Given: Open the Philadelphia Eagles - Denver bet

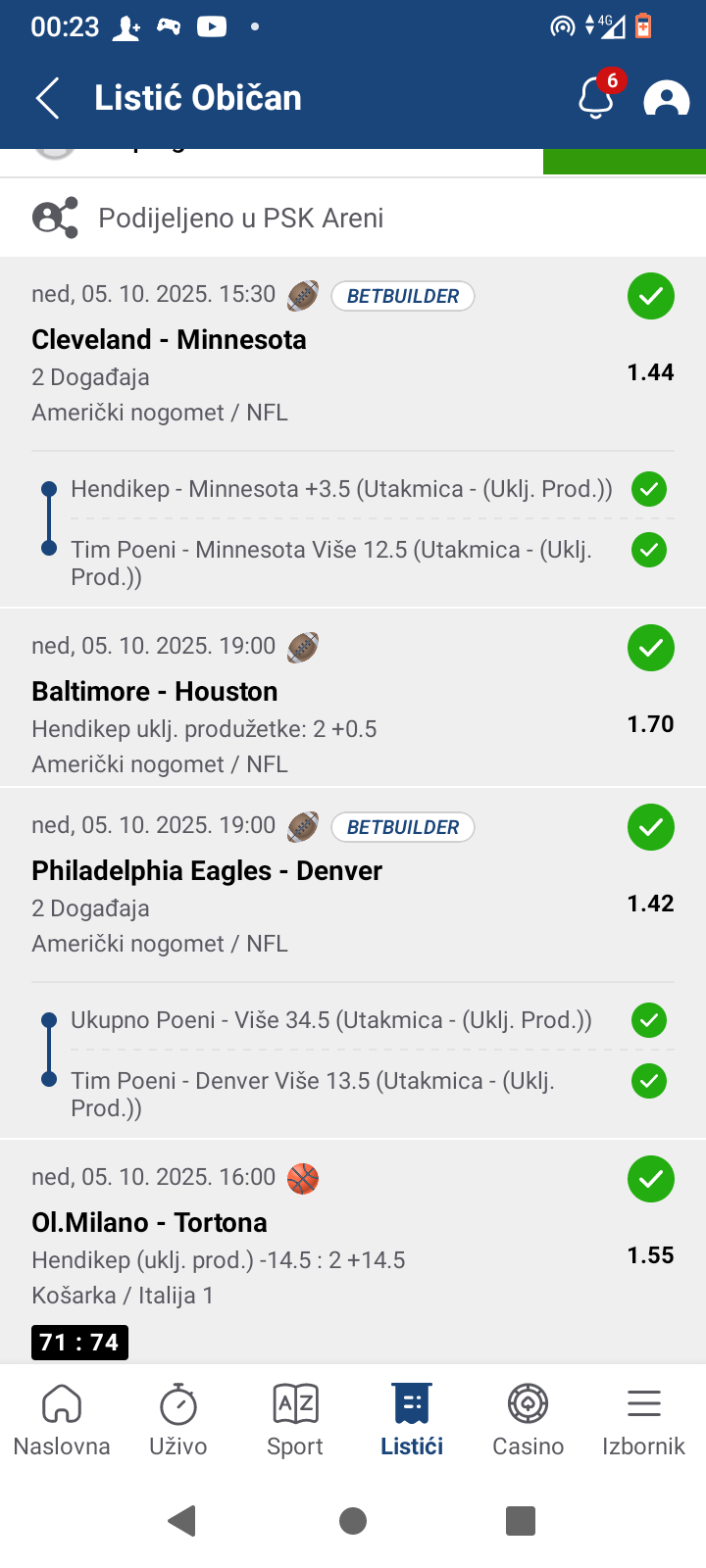Looking at the screenshot, I should pyautogui.click(x=207, y=871).
